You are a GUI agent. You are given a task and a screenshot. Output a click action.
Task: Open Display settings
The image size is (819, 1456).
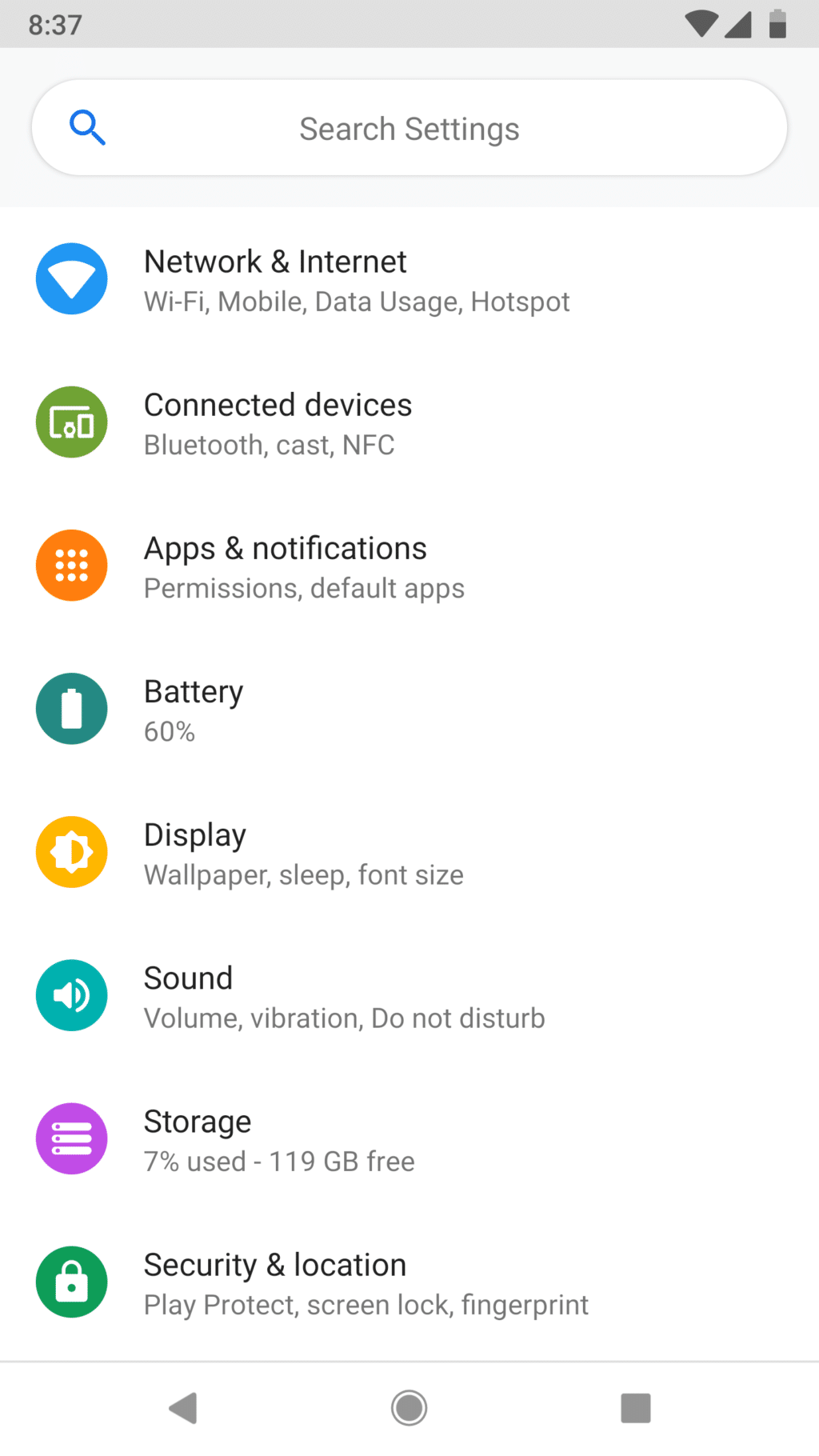[x=409, y=852]
